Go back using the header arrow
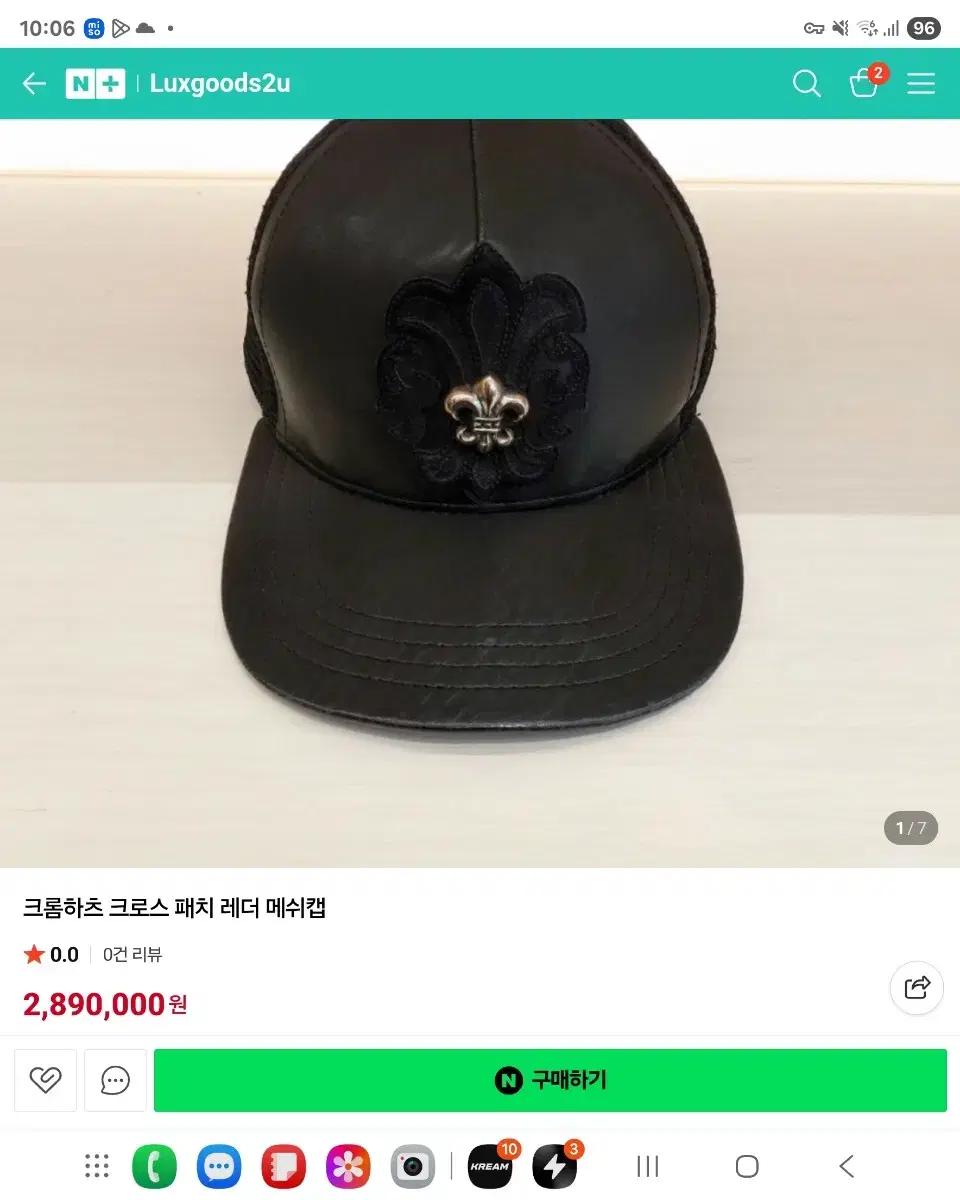Screen dimensions: 960x1200 34,84
